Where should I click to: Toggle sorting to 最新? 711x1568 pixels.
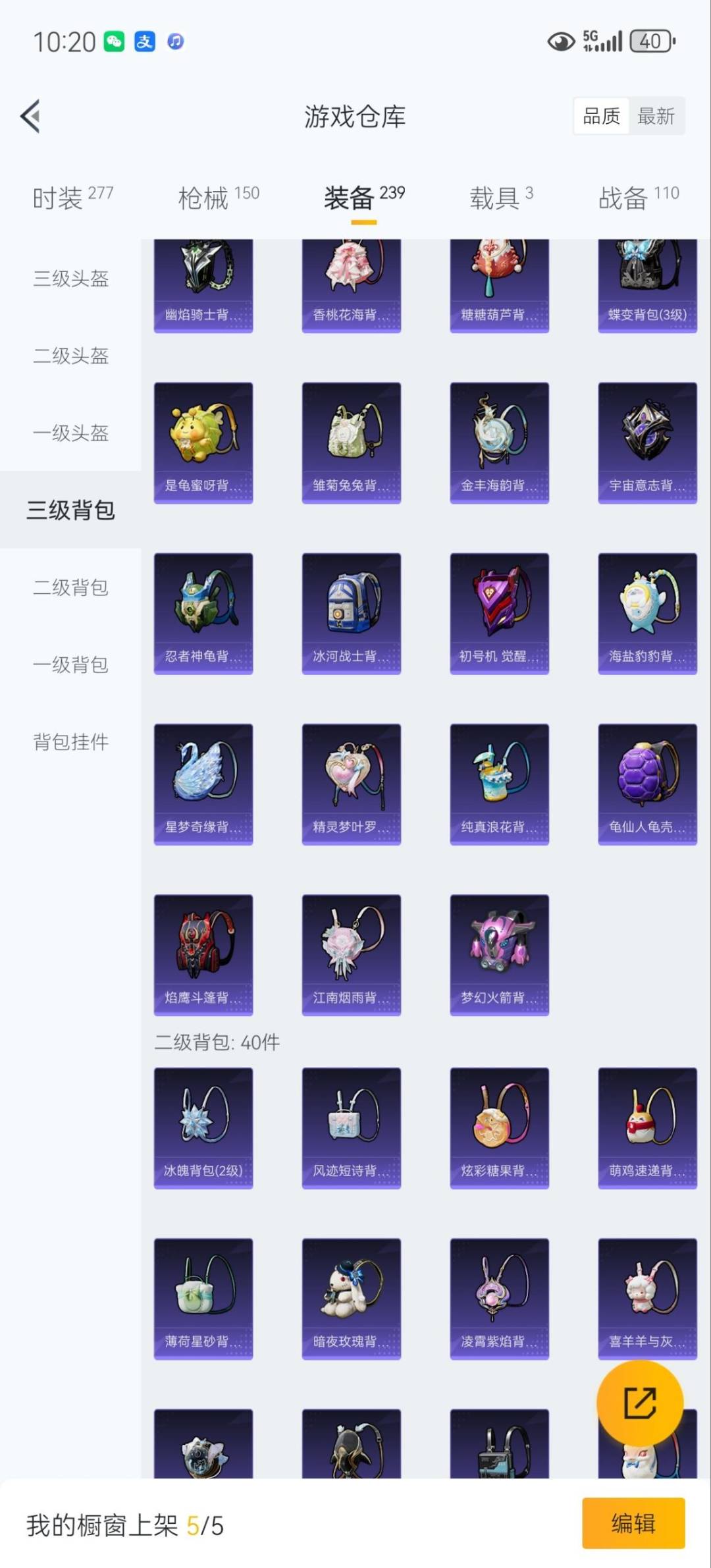pyautogui.click(x=656, y=116)
